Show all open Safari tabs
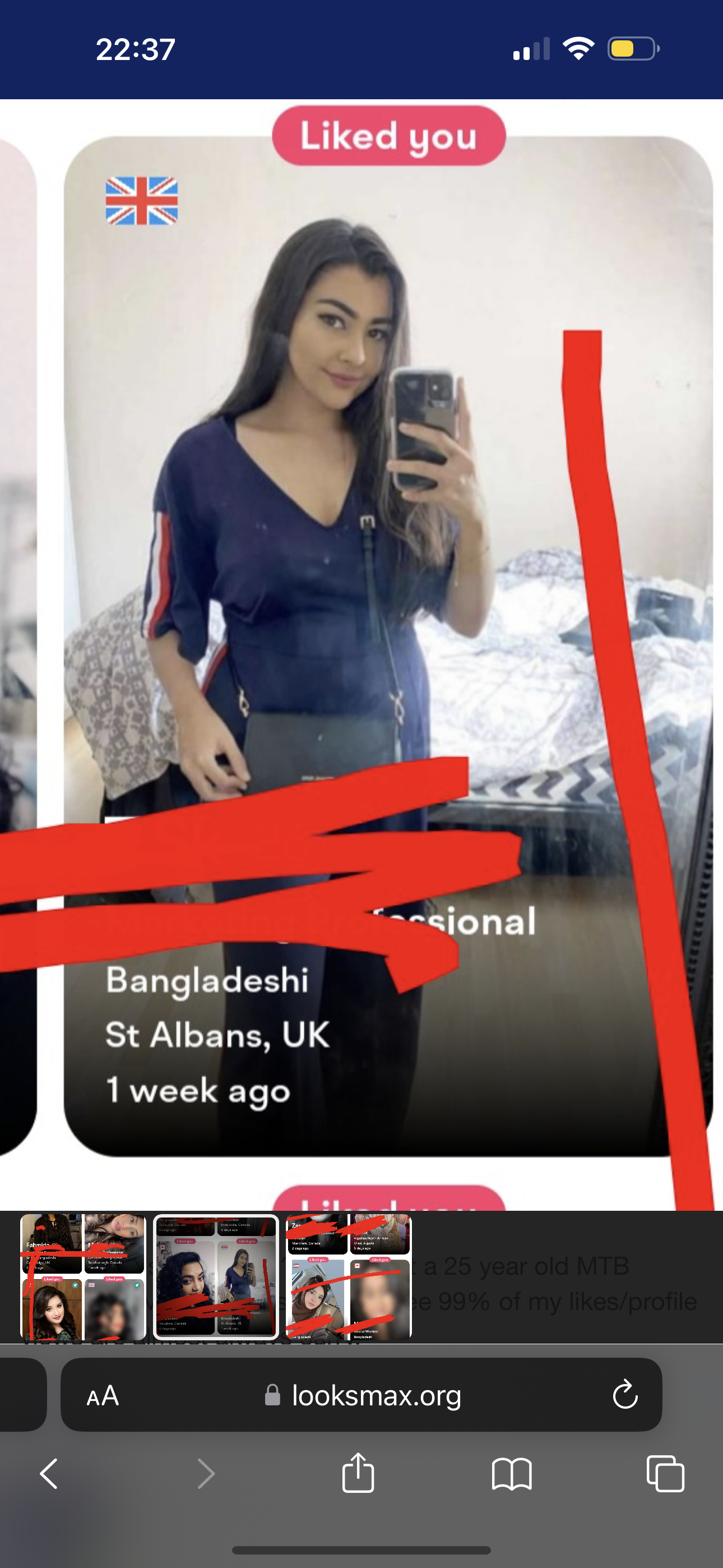This screenshot has width=723, height=1568. pos(666,1474)
